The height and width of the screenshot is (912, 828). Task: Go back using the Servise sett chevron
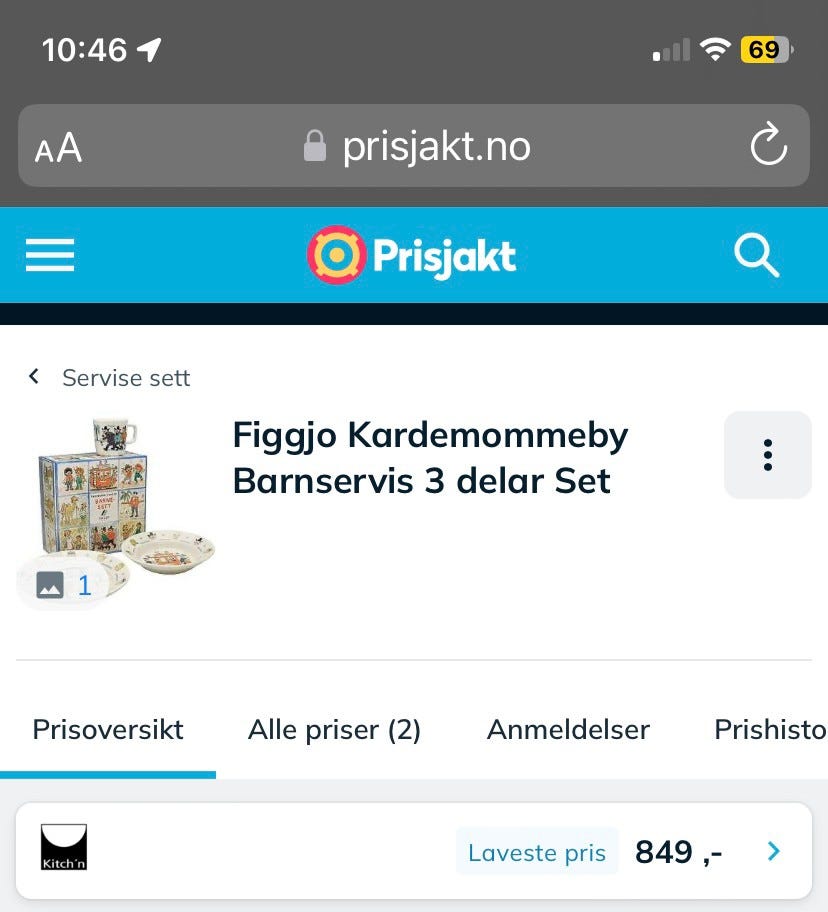(33, 376)
